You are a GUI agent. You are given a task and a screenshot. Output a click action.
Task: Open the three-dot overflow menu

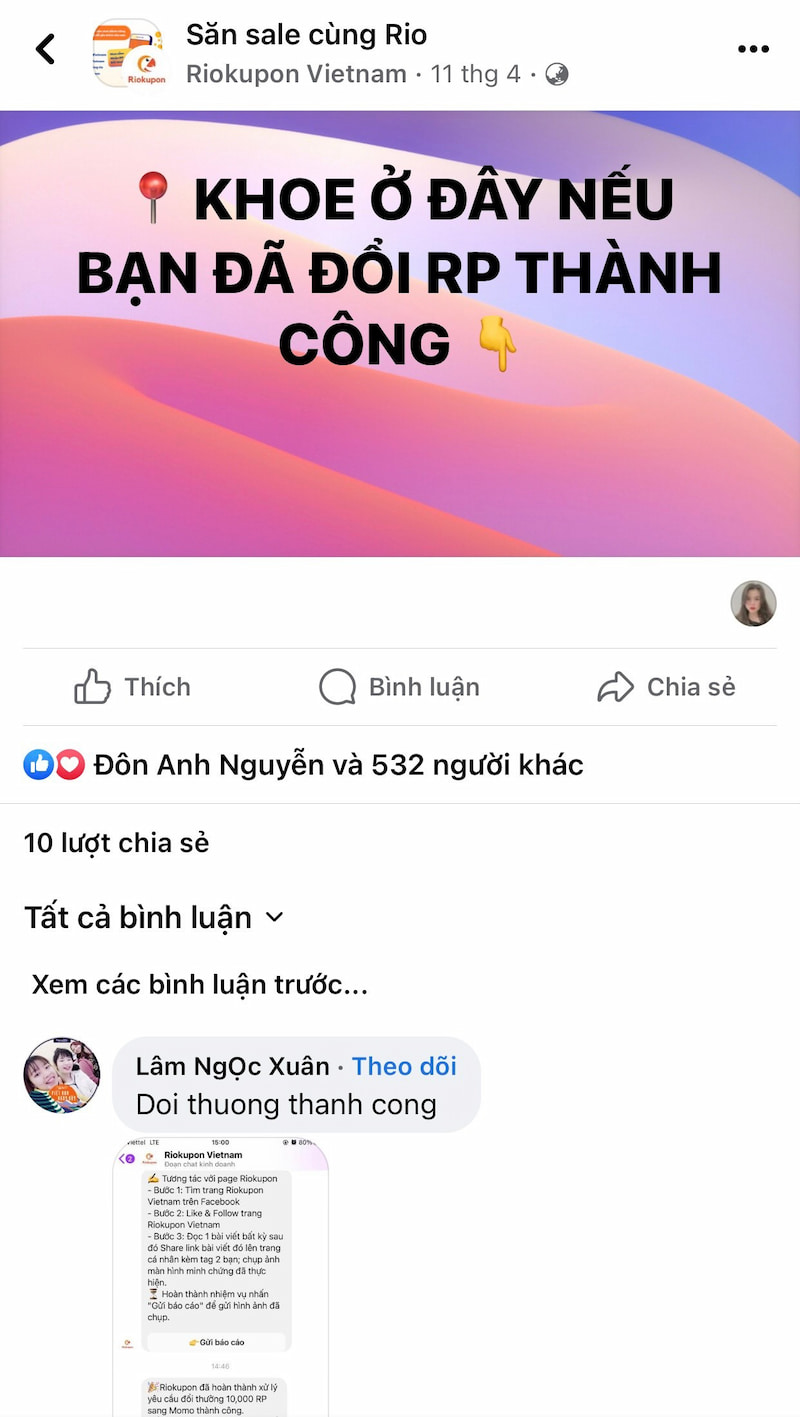click(753, 49)
